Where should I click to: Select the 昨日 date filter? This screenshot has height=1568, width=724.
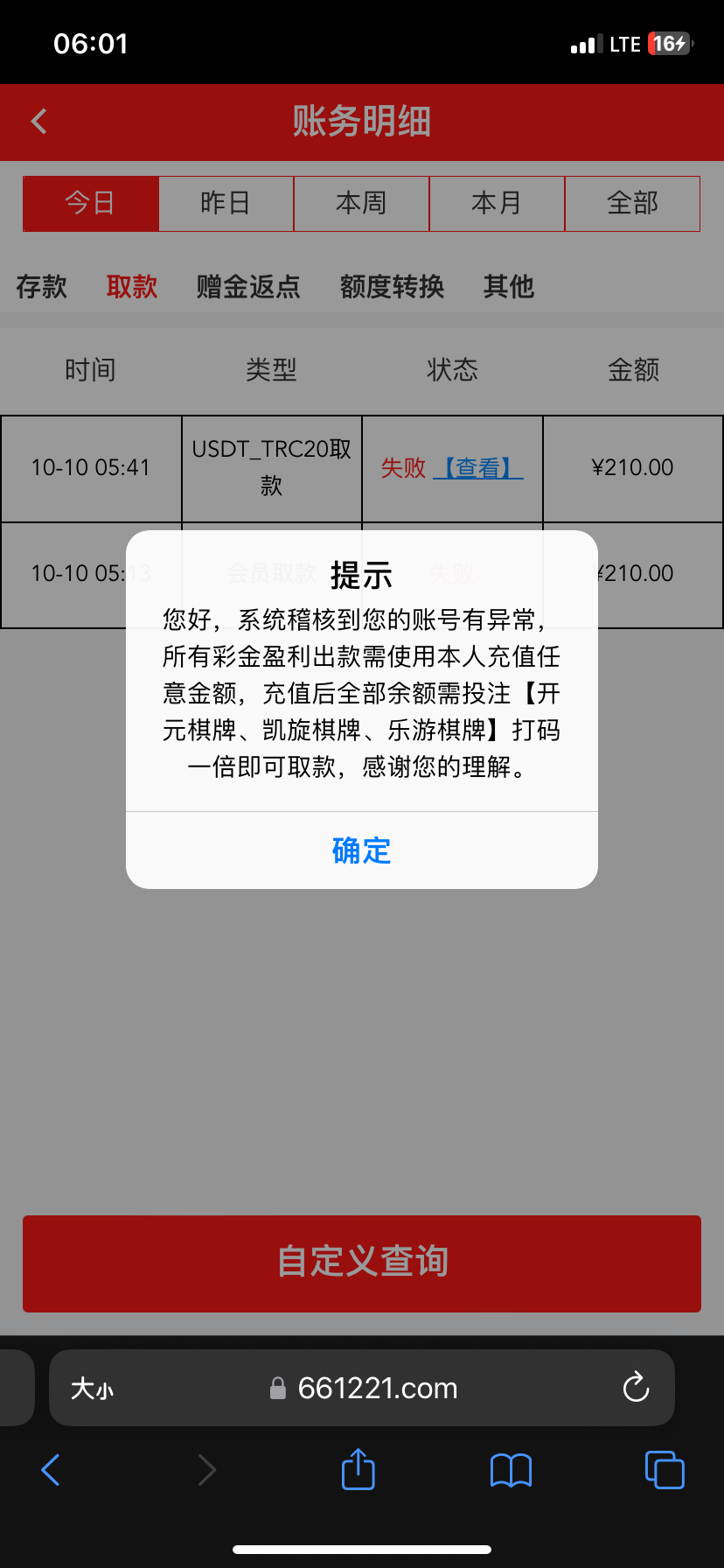(226, 203)
